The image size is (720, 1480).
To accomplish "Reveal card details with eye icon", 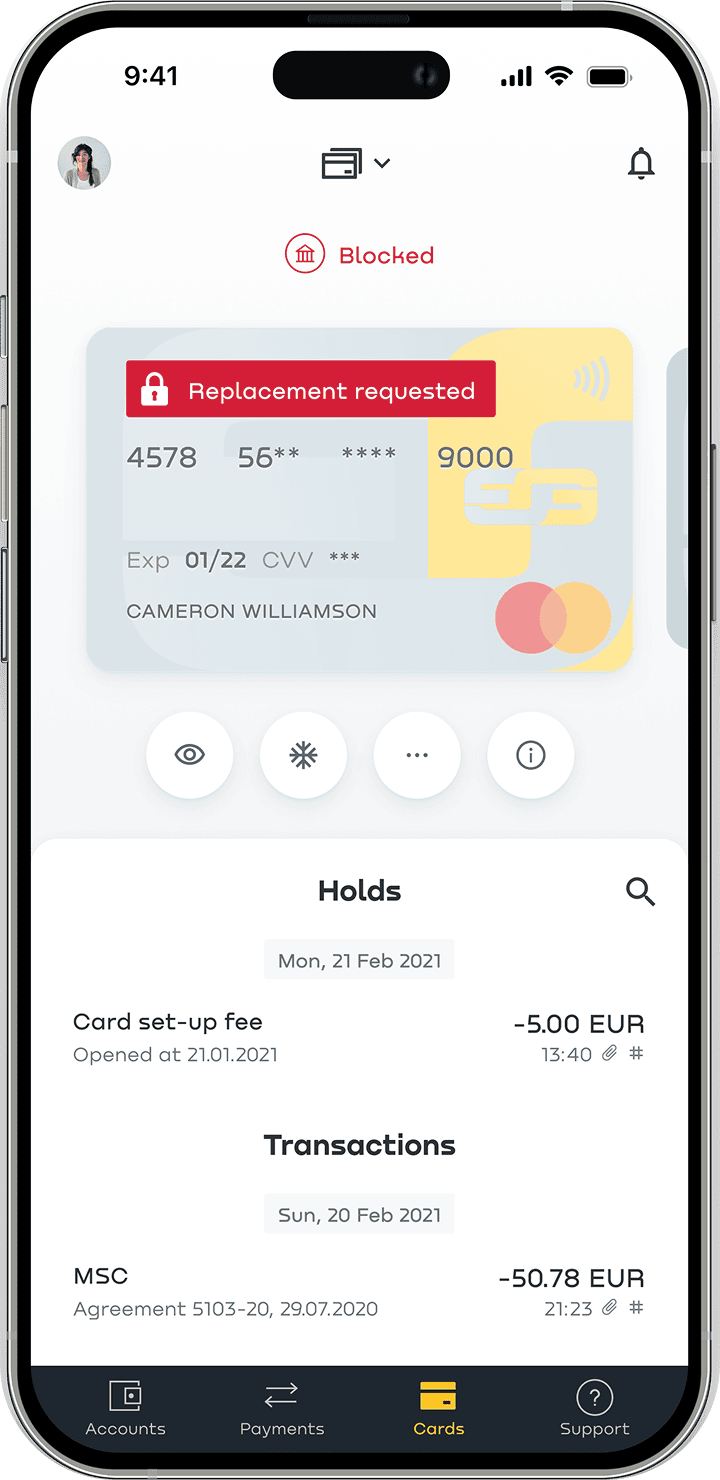I will tap(189, 755).
